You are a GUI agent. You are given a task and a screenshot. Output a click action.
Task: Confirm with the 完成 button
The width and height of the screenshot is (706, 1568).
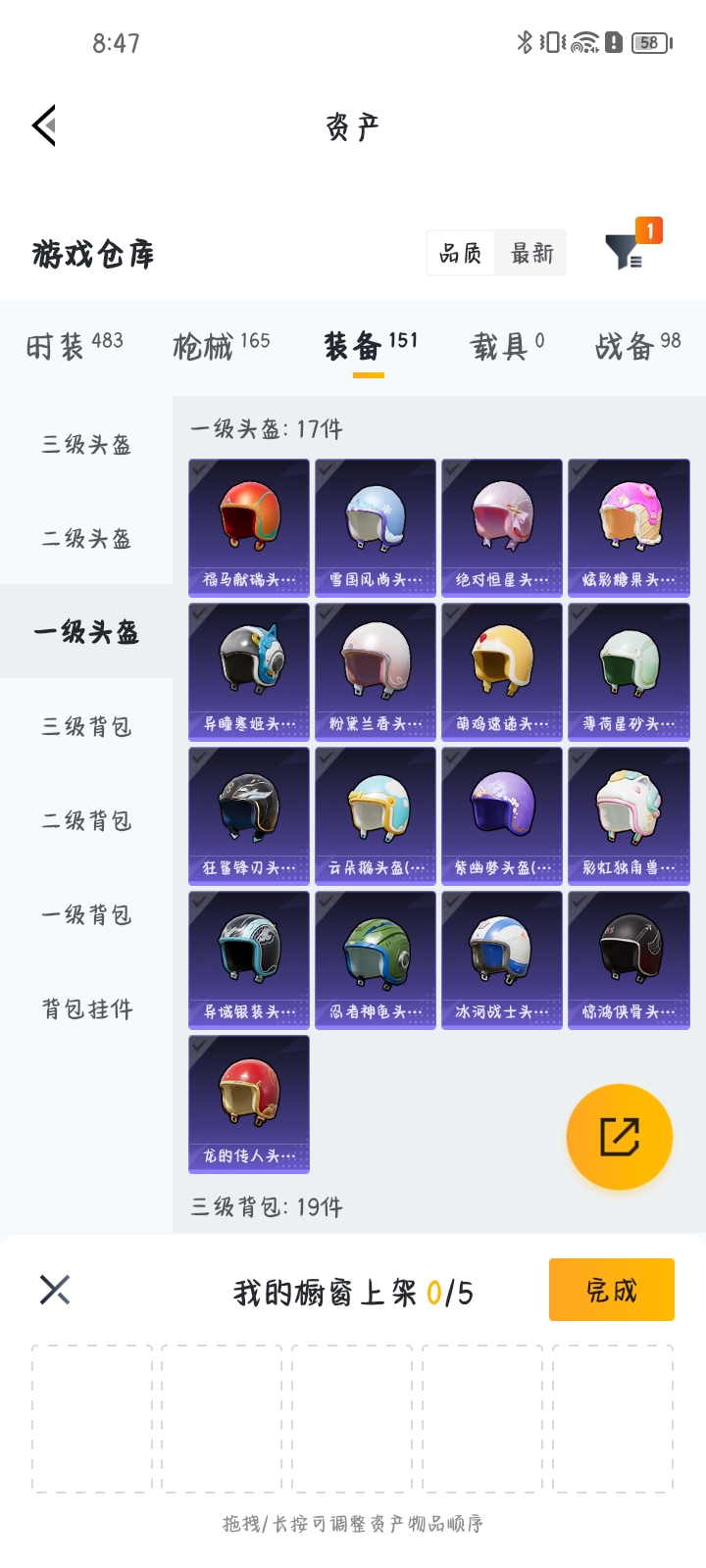point(612,1290)
